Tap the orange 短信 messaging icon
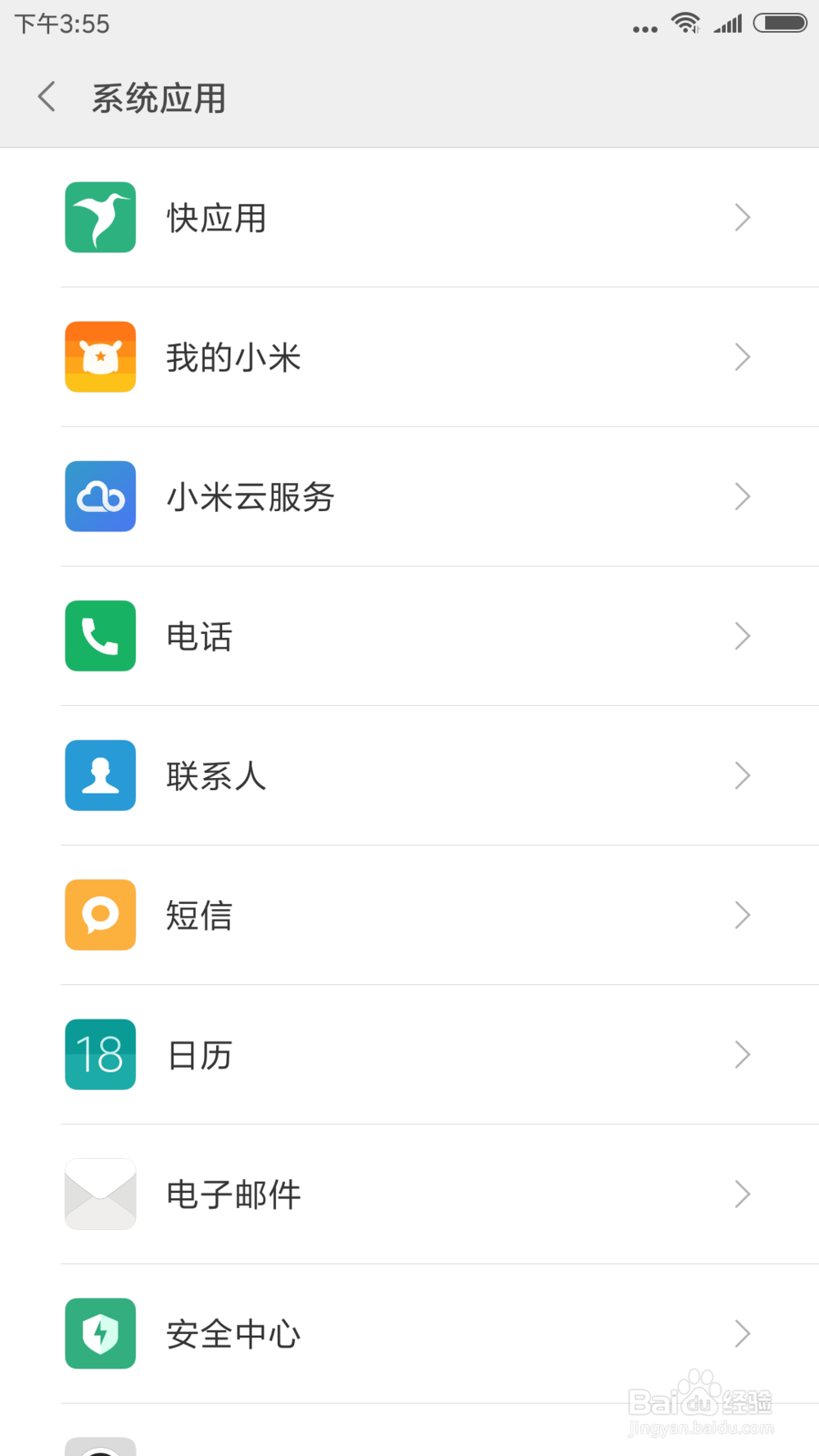This screenshot has width=819, height=1456. click(x=100, y=915)
